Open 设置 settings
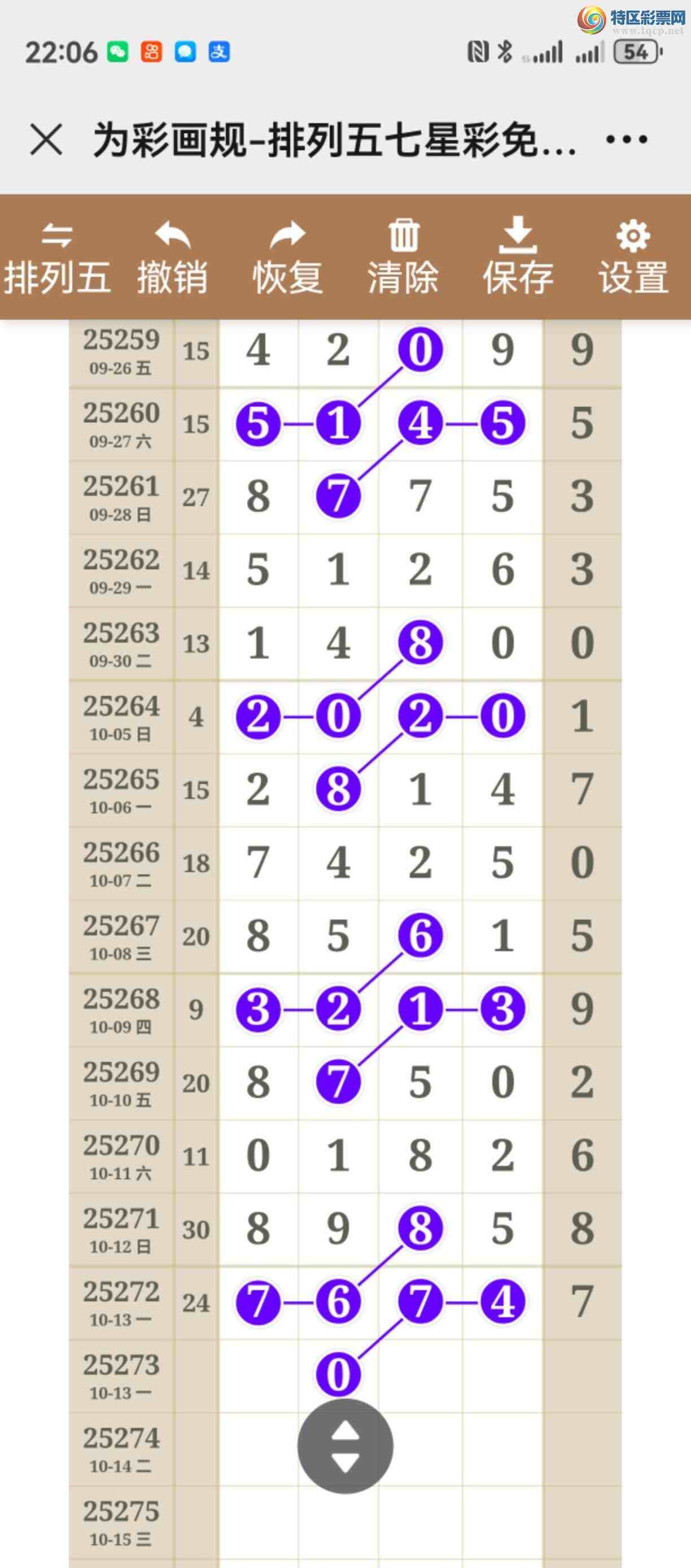This screenshot has width=691, height=1568. click(x=633, y=258)
